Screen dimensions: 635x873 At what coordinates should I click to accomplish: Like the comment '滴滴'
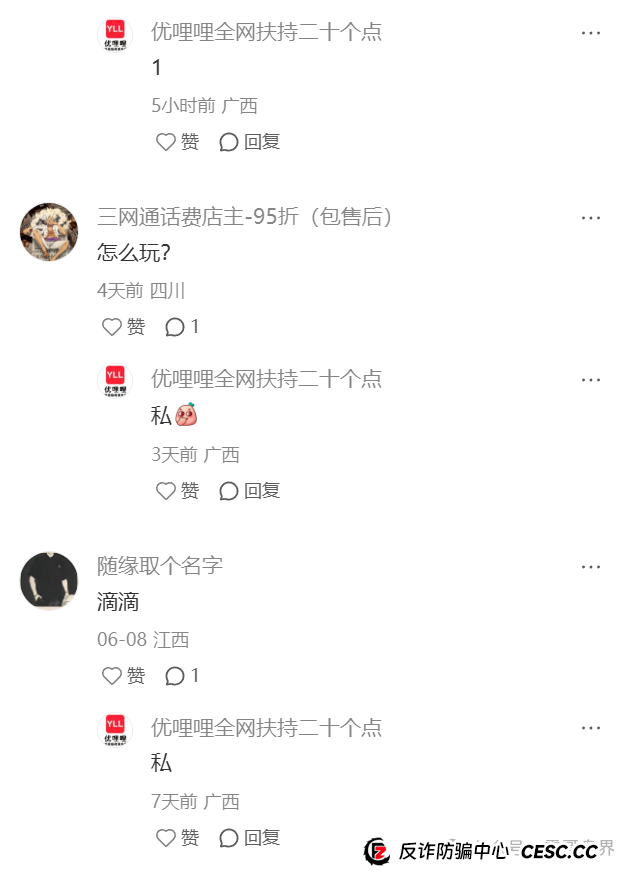click(x=123, y=676)
